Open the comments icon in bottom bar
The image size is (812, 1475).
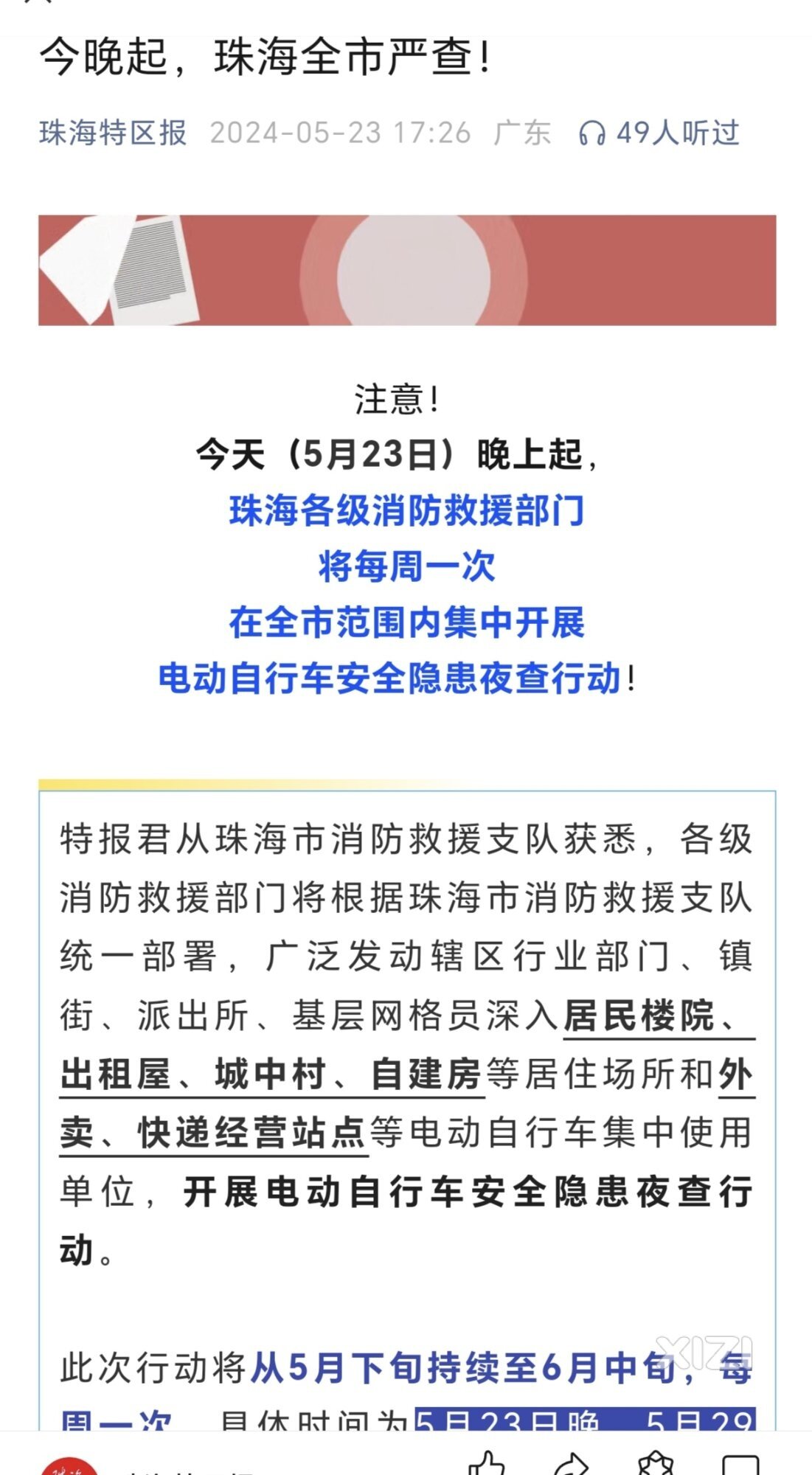tap(740, 1464)
